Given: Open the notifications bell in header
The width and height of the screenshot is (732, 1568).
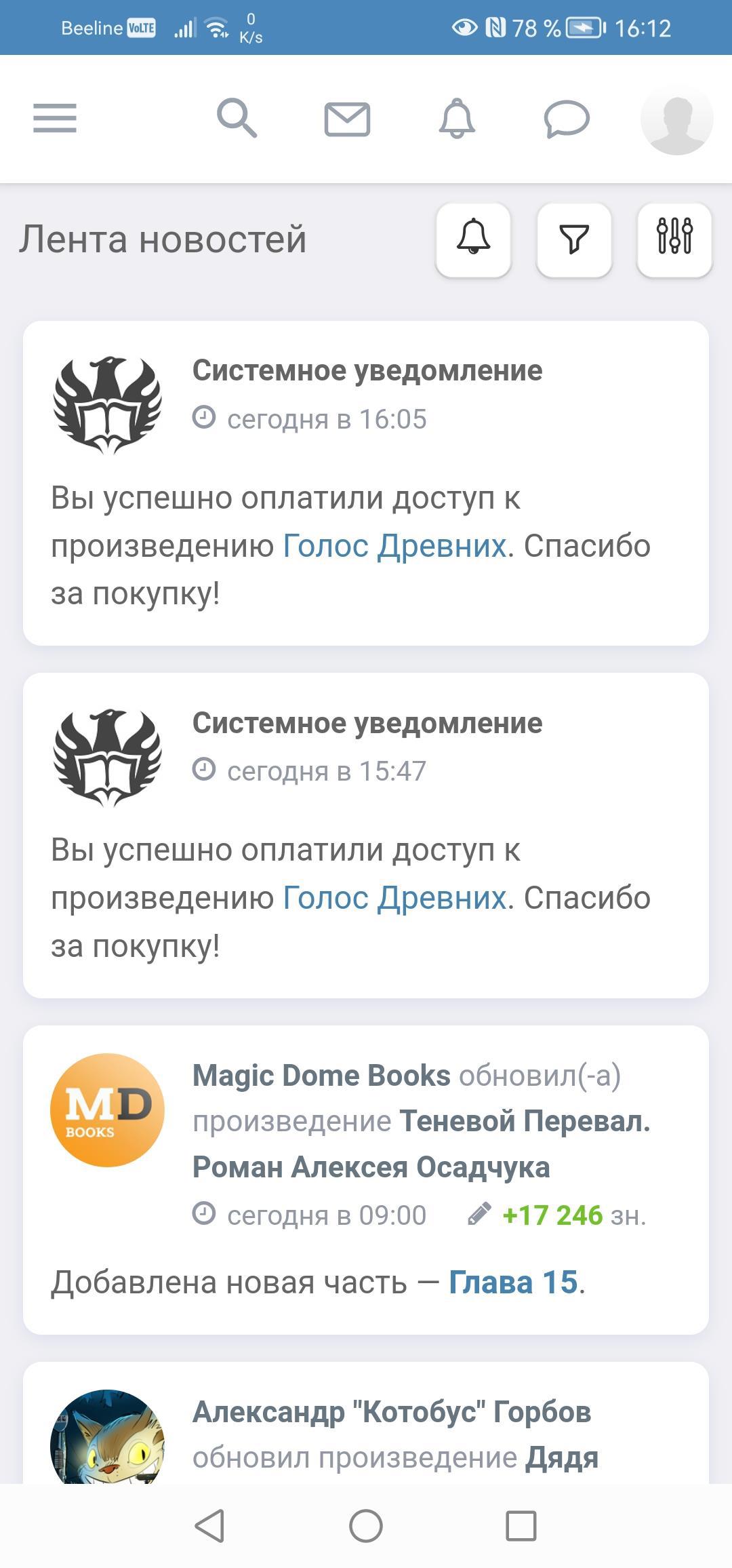Looking at the screenshot, I should click(457, 119).
